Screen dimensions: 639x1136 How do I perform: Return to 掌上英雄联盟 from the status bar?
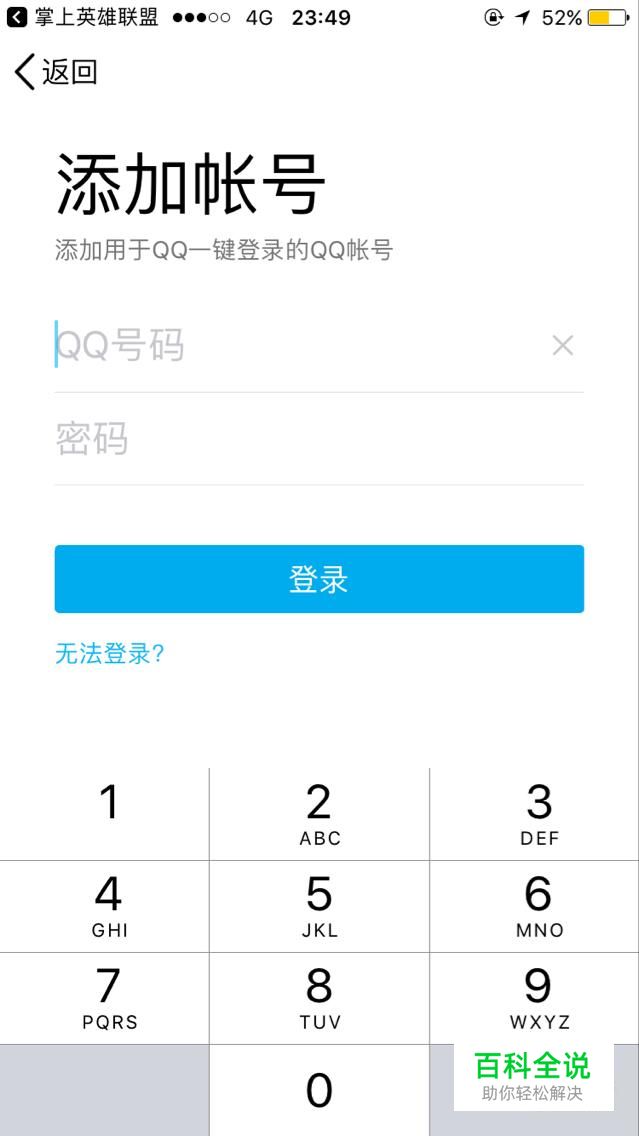point(85,17)
